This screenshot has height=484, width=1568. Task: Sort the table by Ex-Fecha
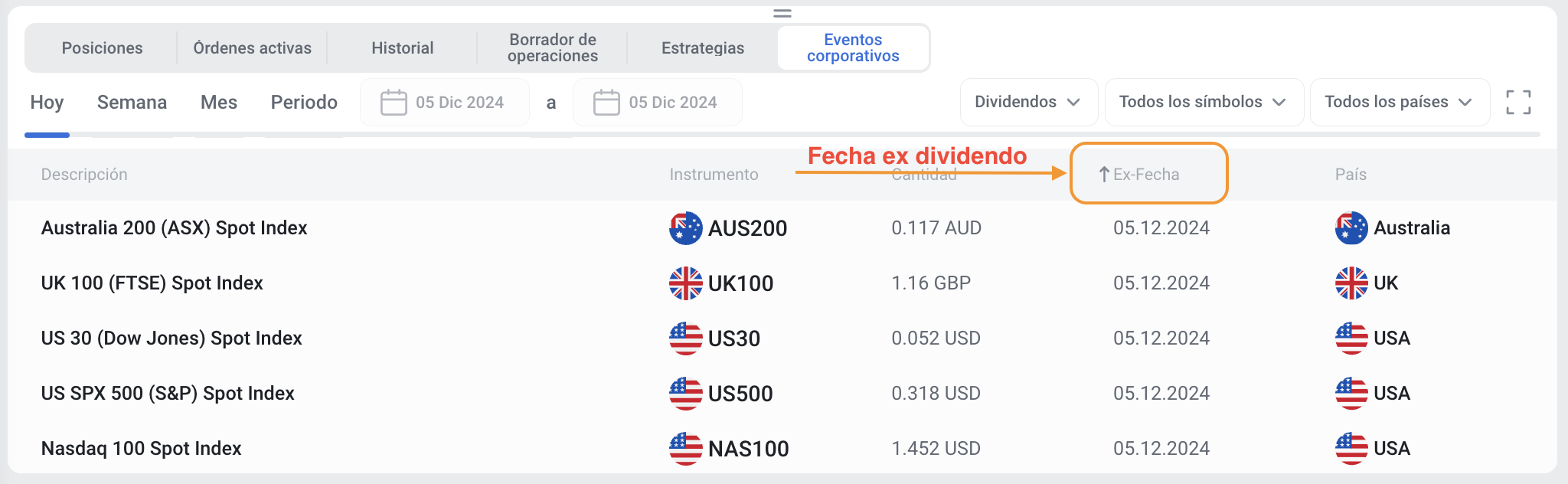click(1145, 175)
